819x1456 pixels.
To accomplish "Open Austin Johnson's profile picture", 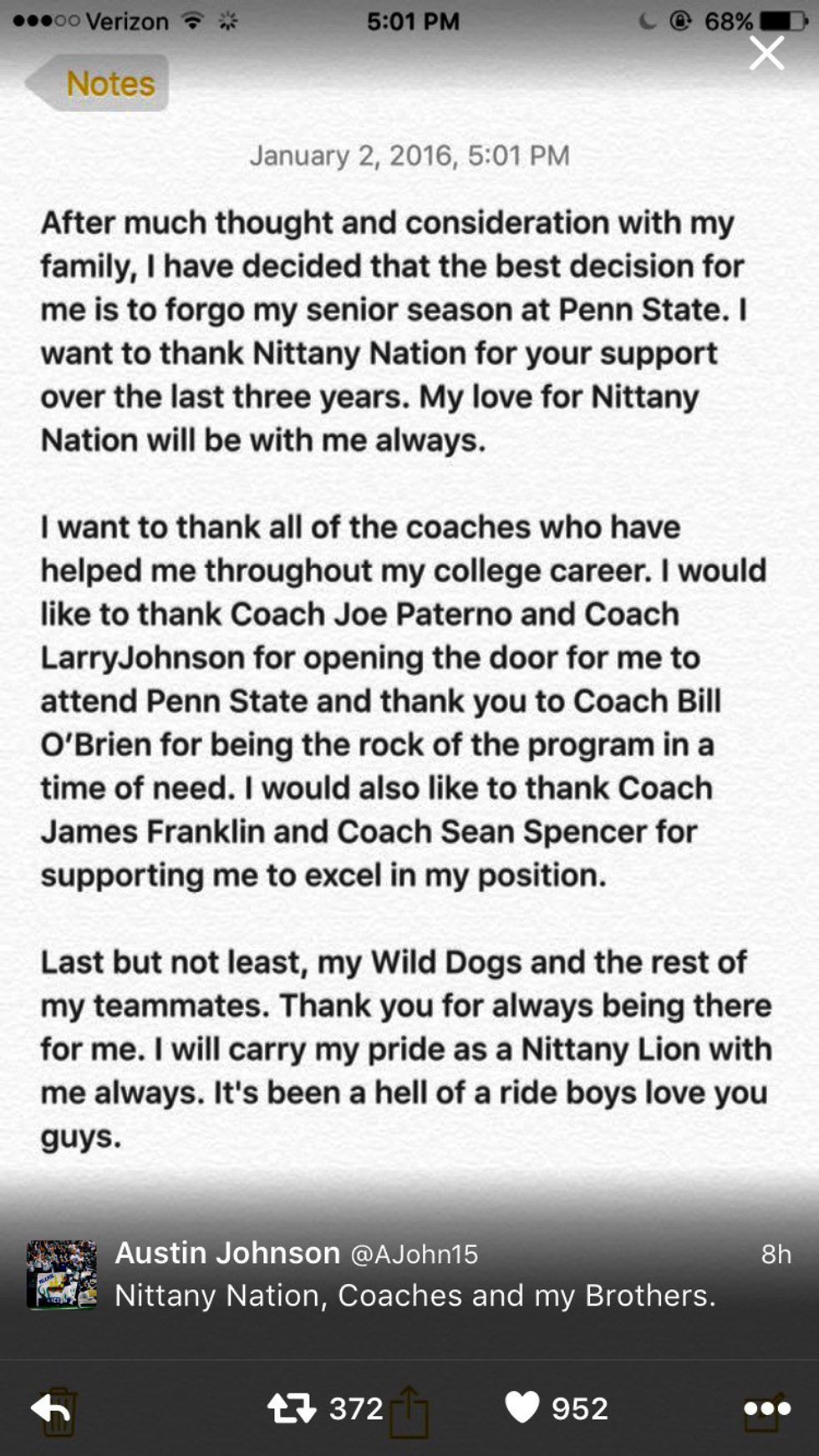I will click(62, 1274).
